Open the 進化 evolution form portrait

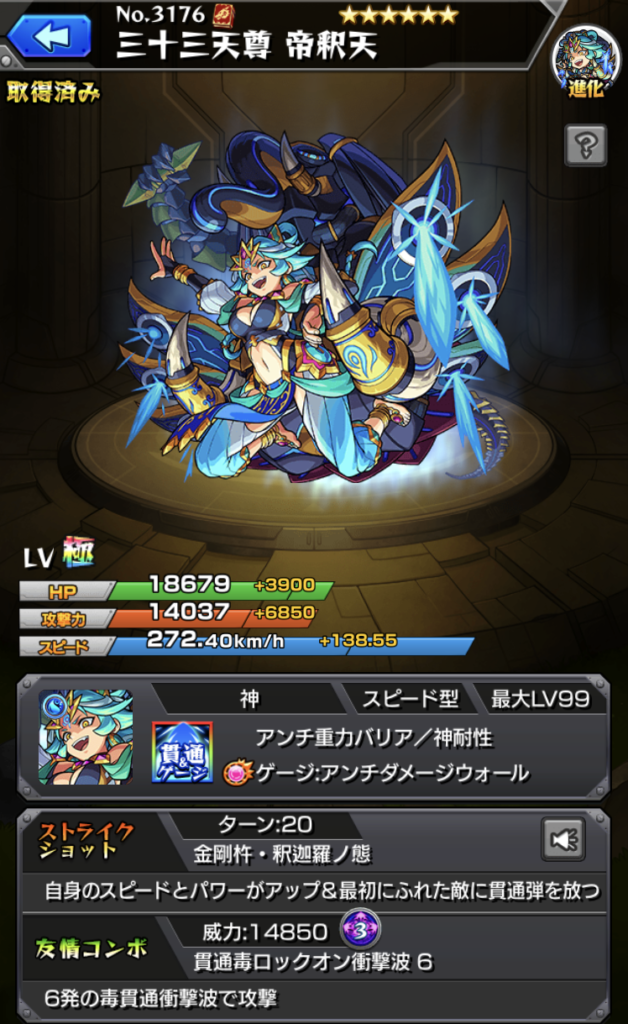(585, 60)
